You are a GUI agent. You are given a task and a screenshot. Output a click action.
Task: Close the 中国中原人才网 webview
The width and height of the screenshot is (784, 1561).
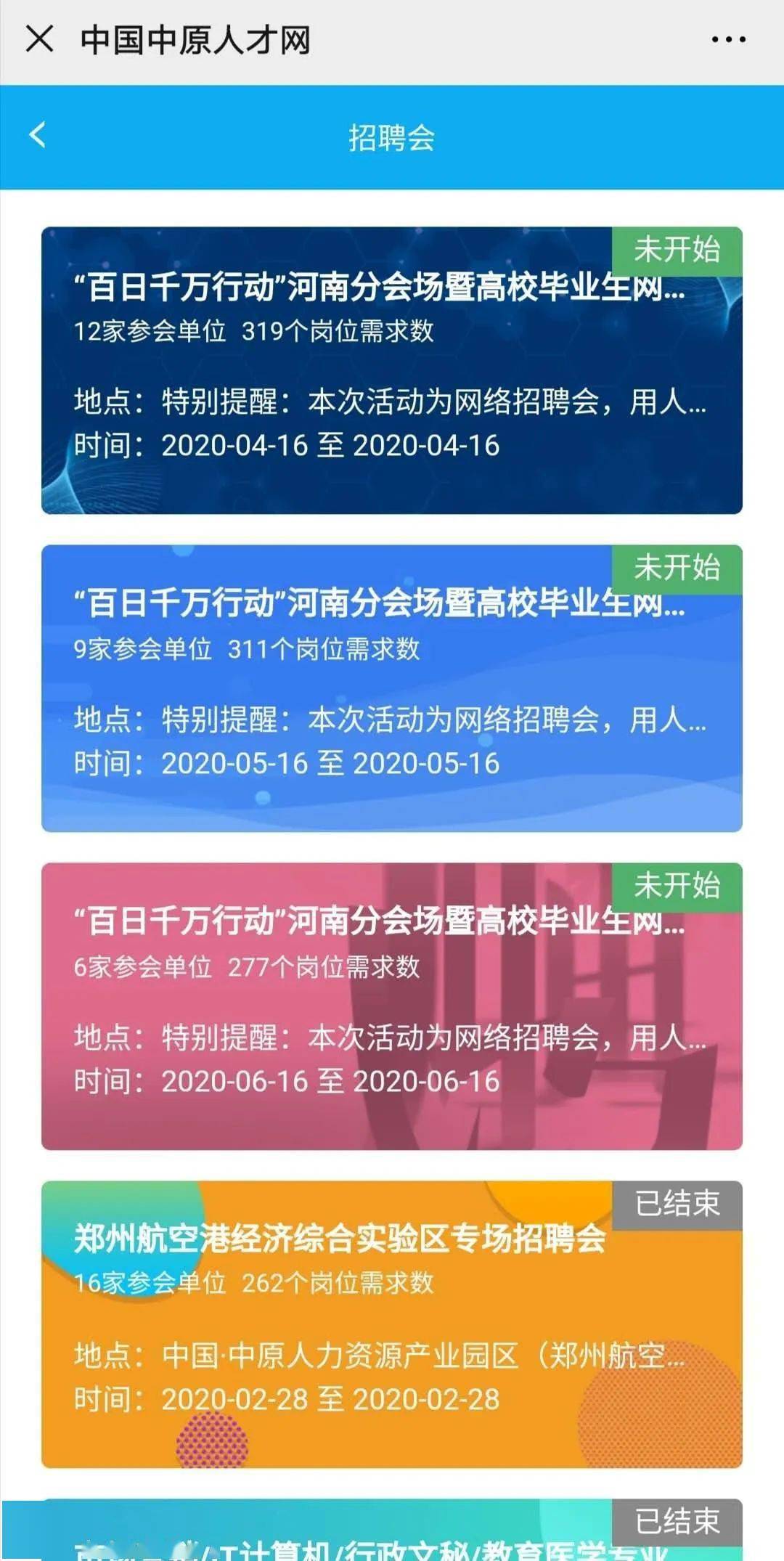[39, 38]
